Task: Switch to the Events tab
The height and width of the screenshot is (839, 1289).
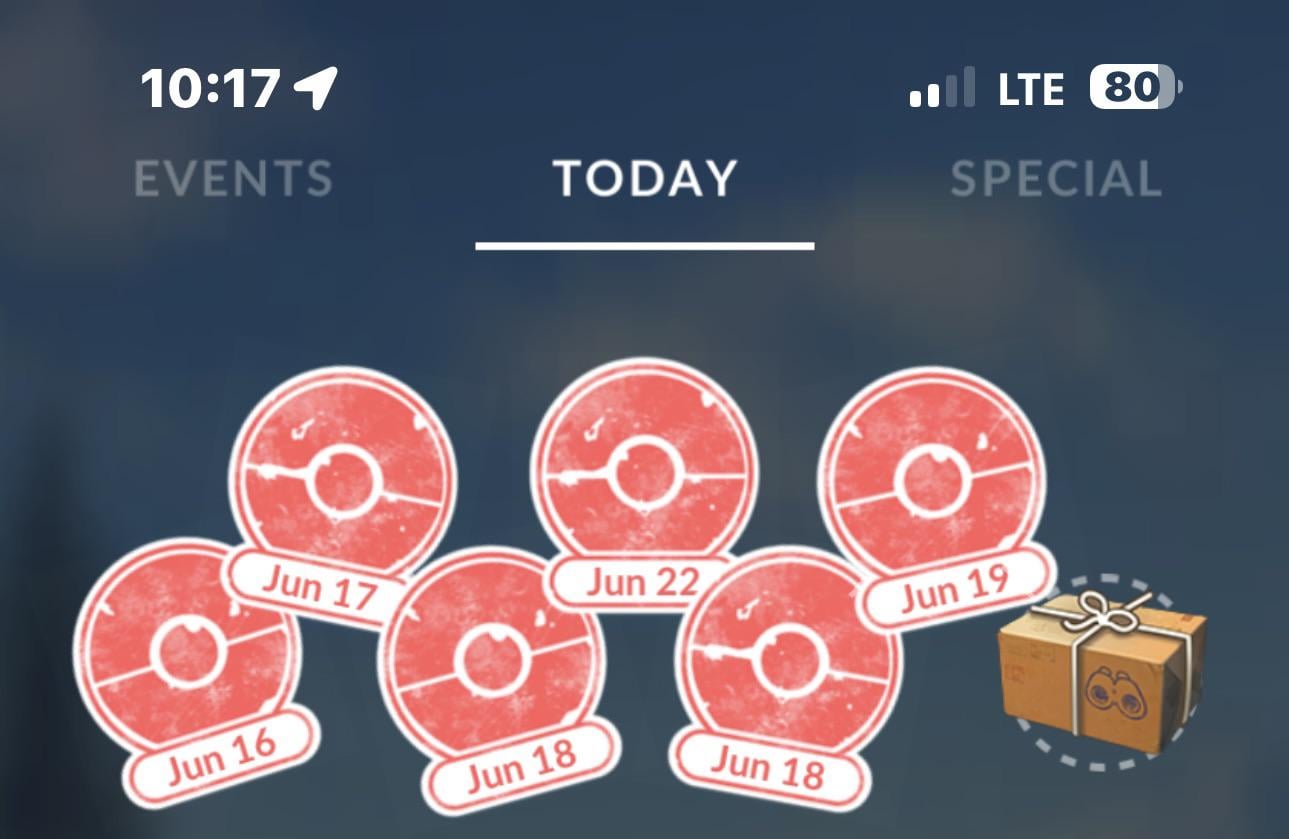Action: click(233, 180)
